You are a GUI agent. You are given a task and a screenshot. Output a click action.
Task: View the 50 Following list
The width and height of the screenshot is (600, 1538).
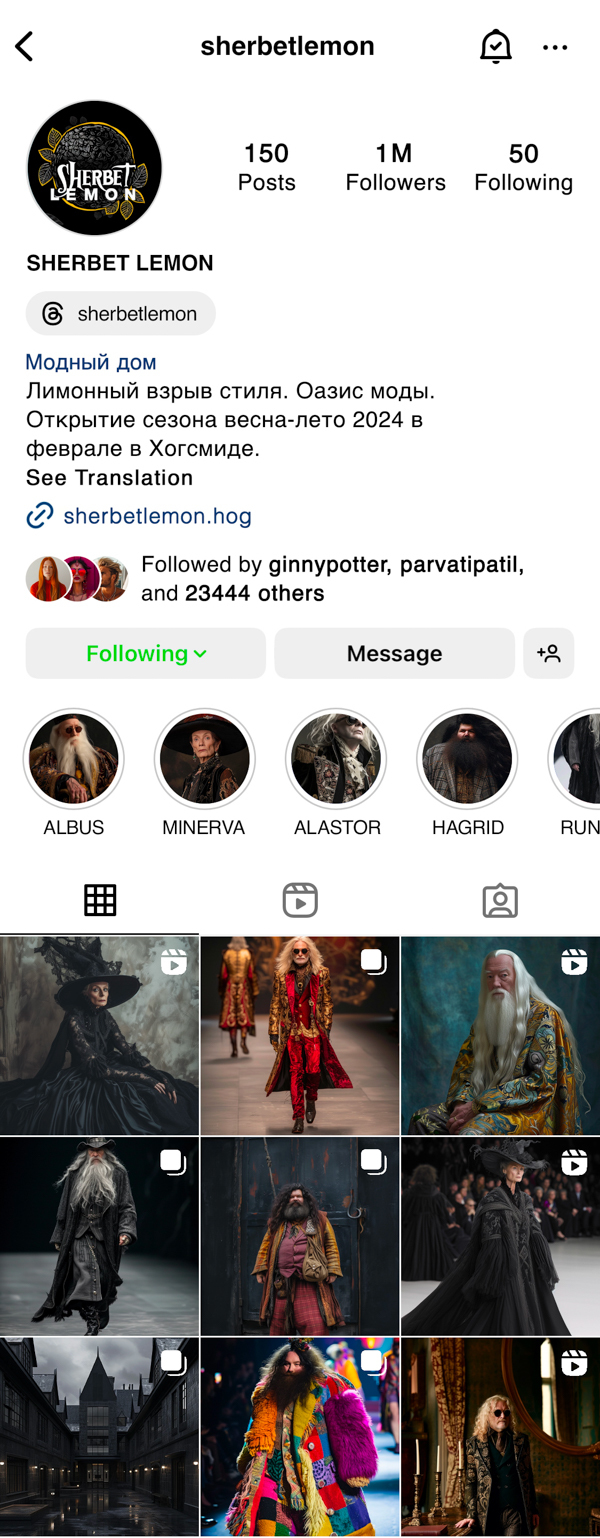(523, 167)
